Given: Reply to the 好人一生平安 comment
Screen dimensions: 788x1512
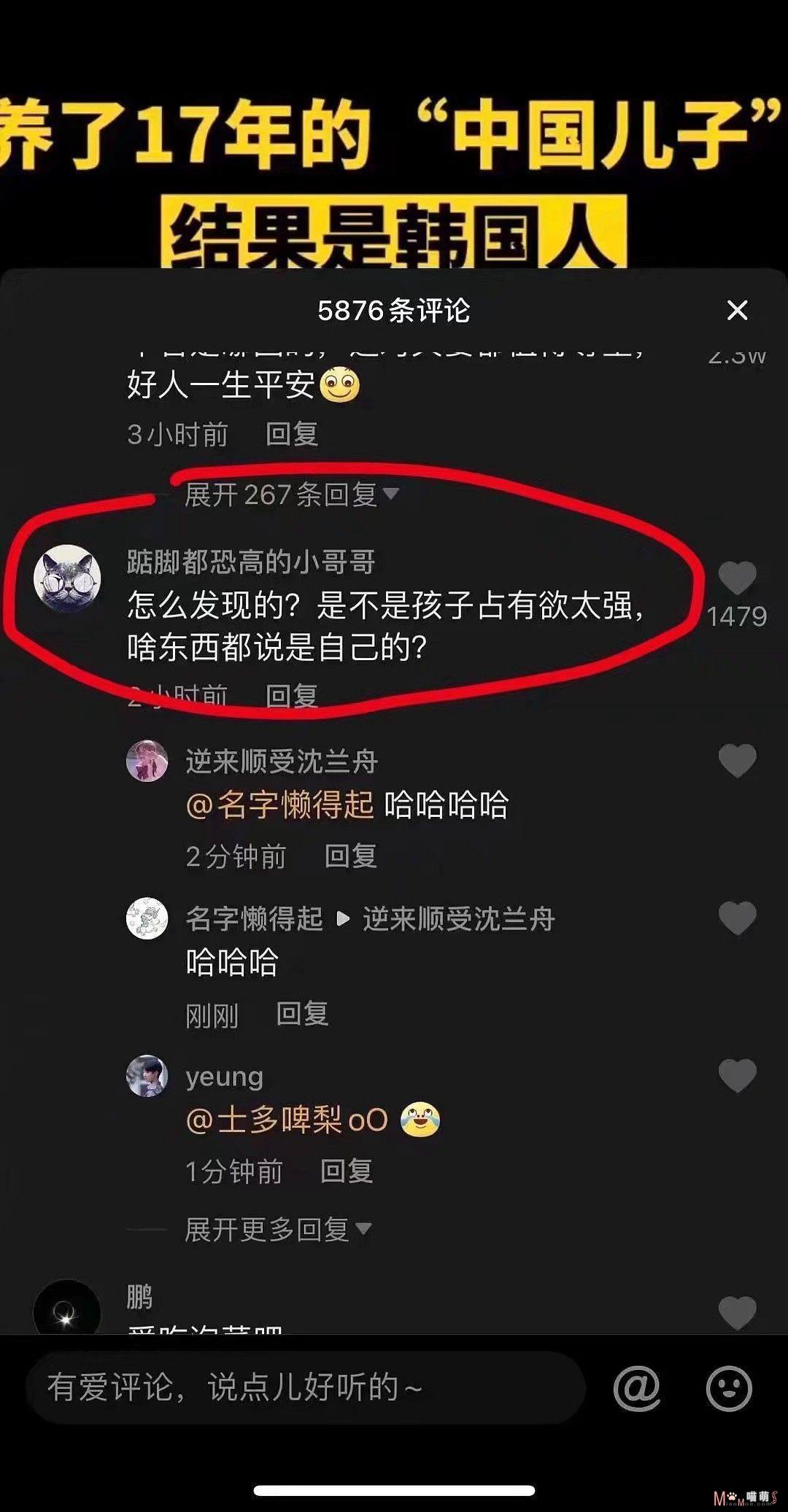Looking at the screenshot, I should [x=292, y=434].
